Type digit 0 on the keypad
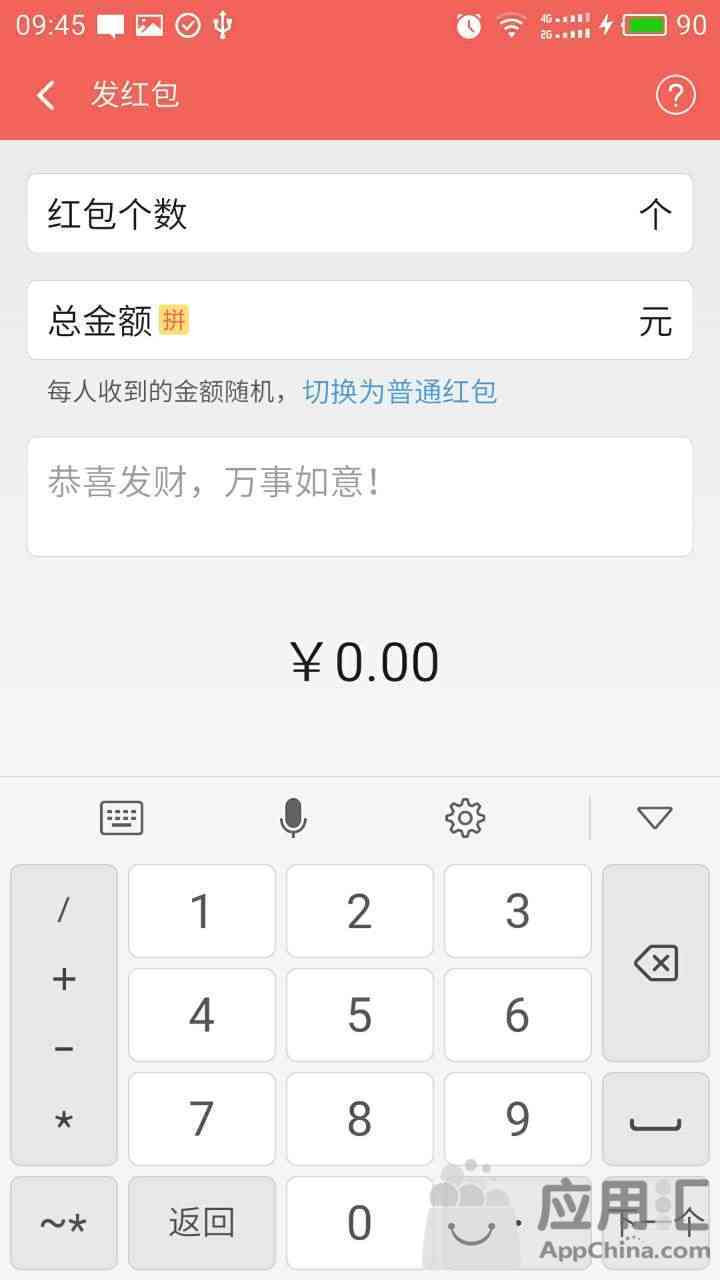 tap(360, 1223)
